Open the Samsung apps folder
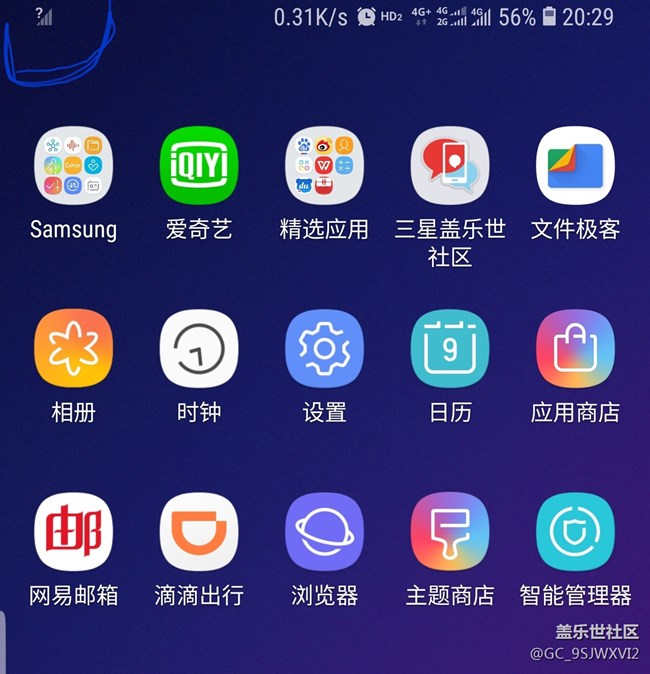This screenshot has height=674, width=650. click(73, 165)
